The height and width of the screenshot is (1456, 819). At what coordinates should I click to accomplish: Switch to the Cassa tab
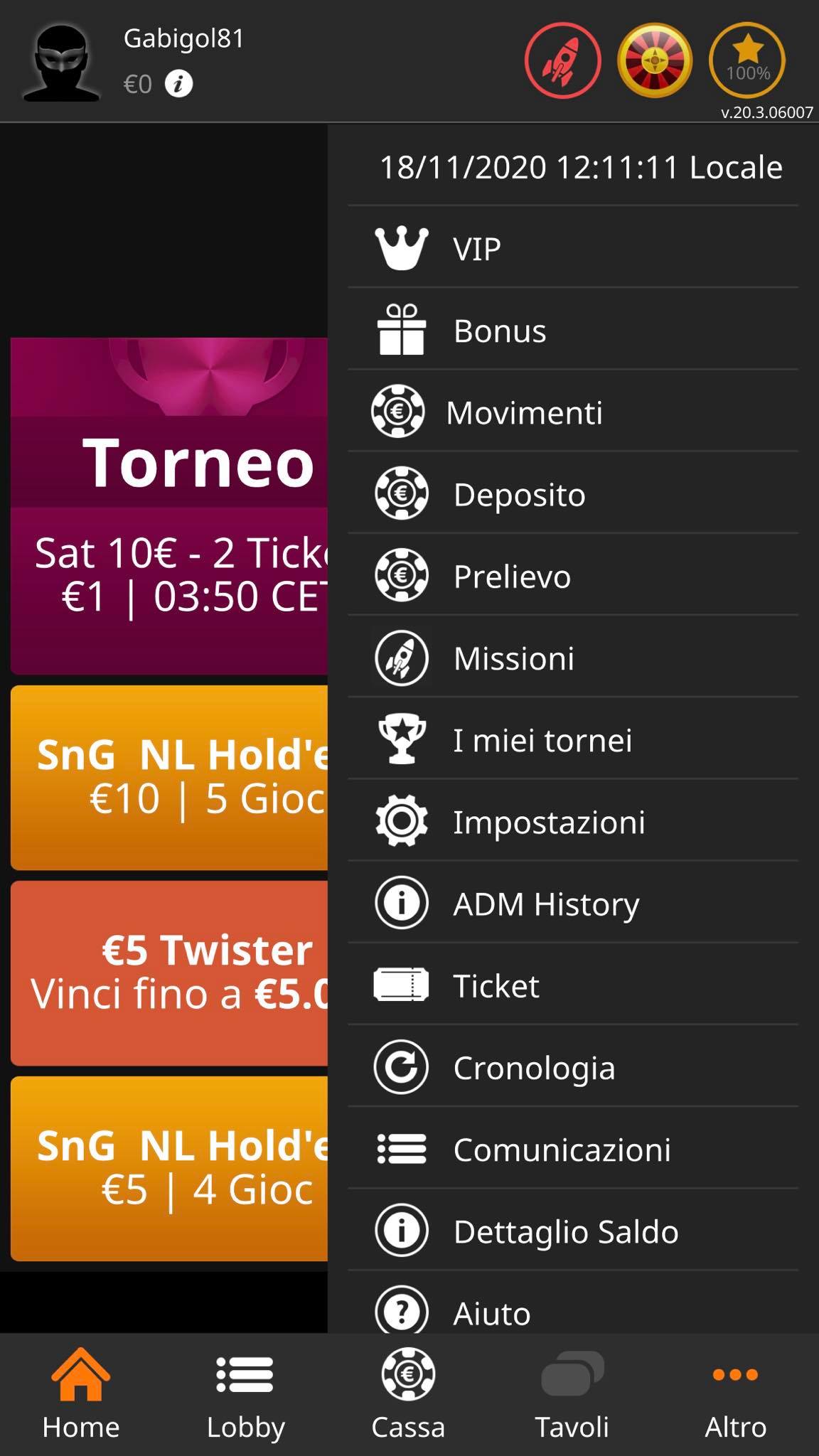[x=408, y=1394]
